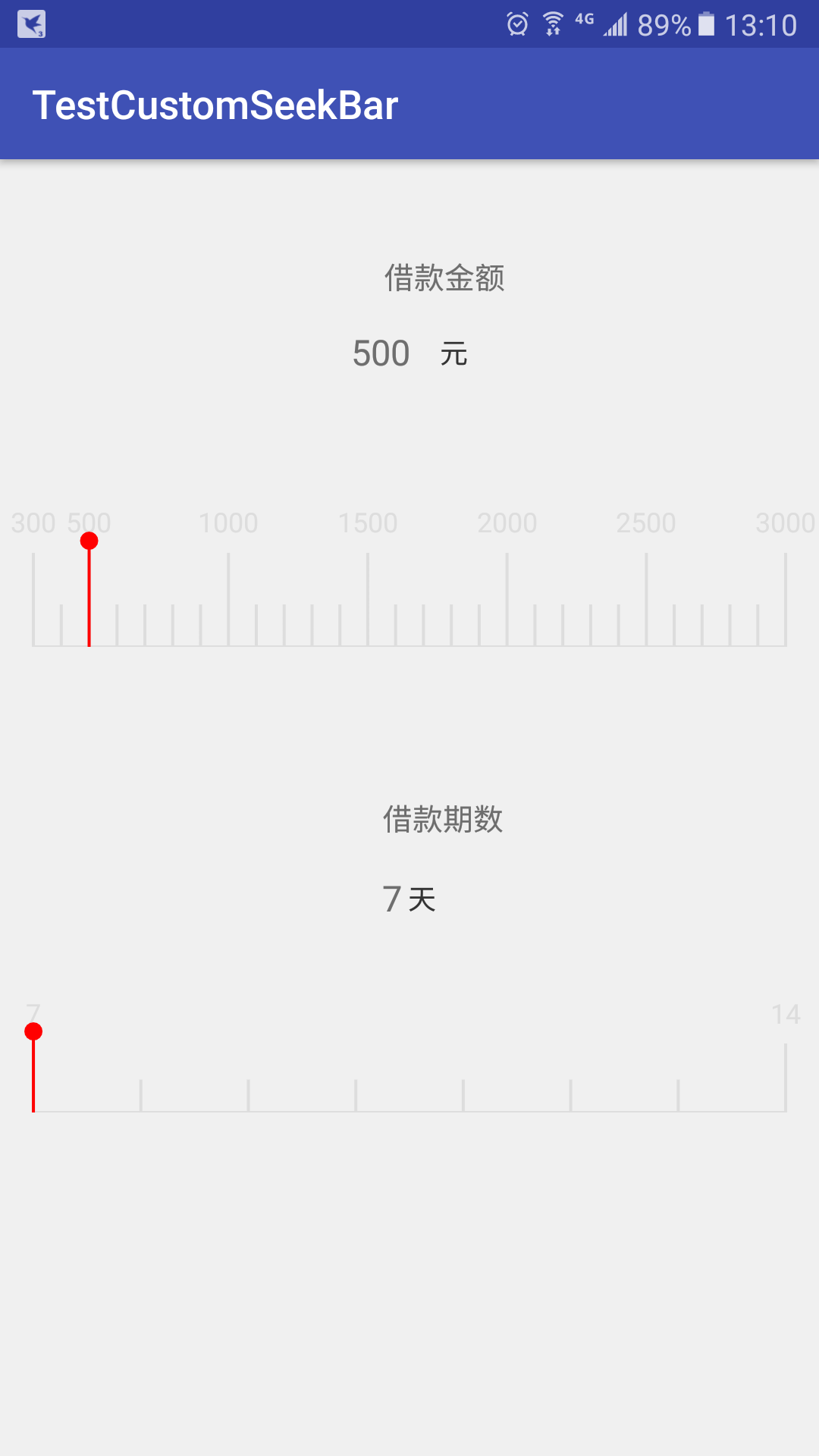Select the 500 label on the amount ruler
Viewport: 819px width, 1456px height.
[89, 522]
